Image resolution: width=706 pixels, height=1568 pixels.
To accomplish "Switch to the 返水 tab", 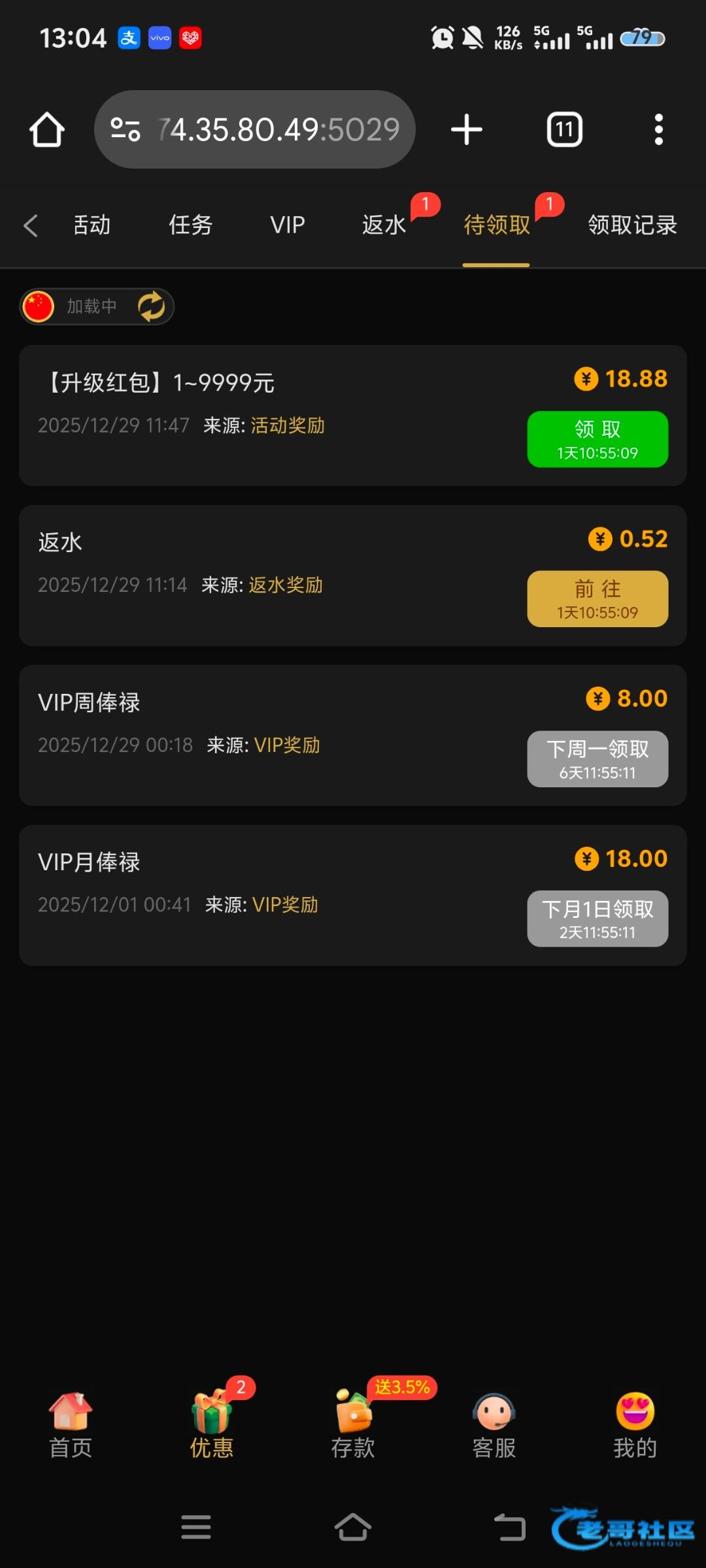I will click(384, 225).
